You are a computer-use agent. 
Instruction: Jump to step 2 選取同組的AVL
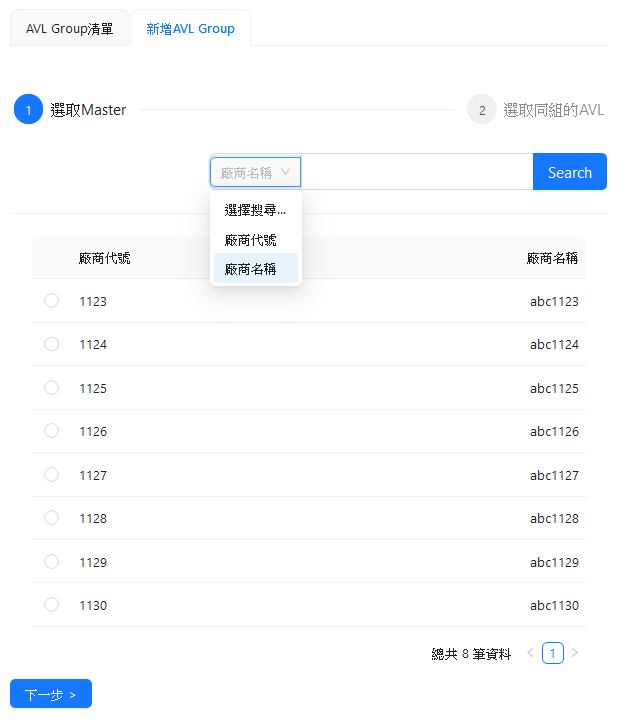pyautogui.click(x=536, y=110)
